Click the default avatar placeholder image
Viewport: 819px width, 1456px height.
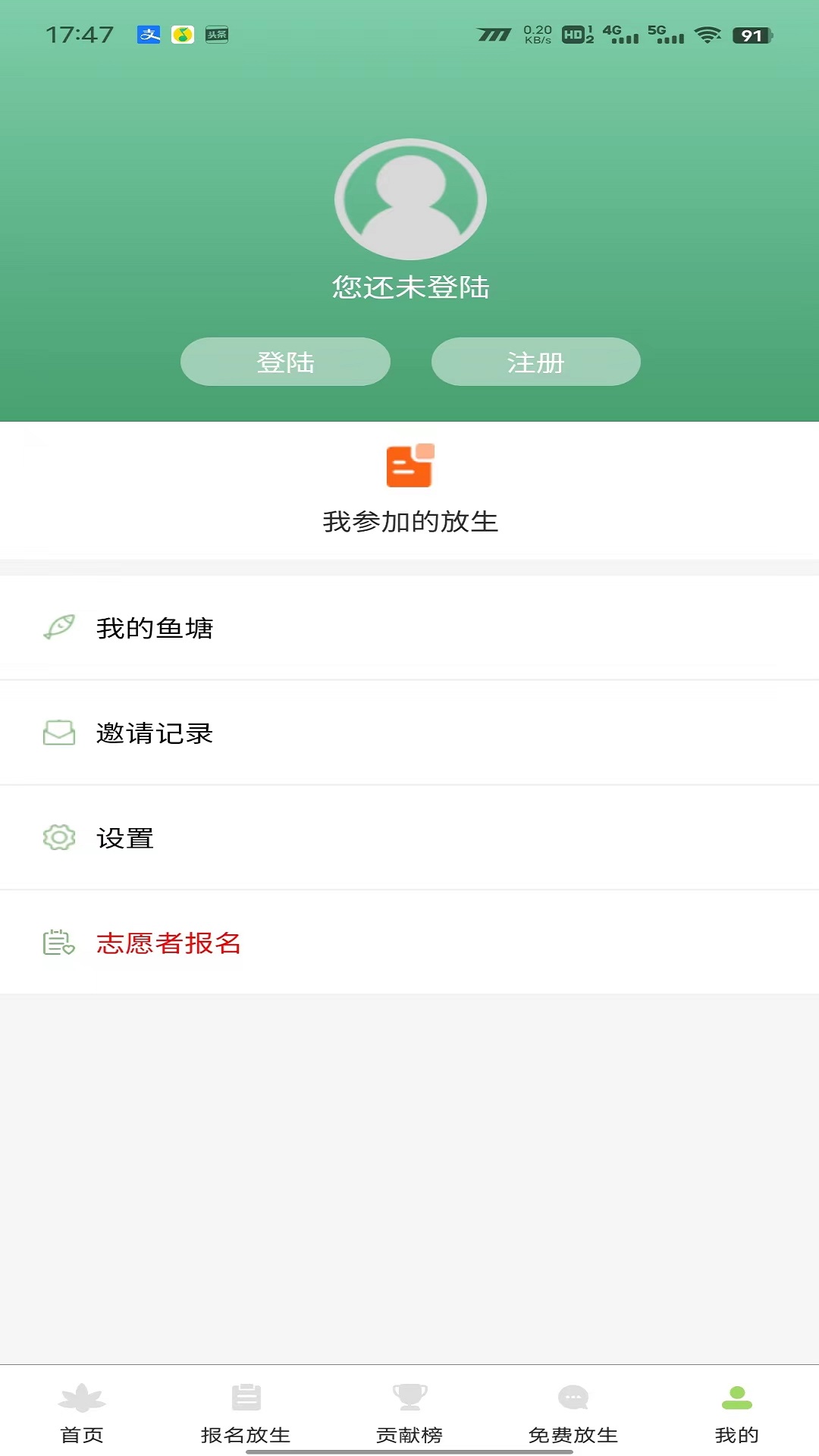(x=409, y=199)
